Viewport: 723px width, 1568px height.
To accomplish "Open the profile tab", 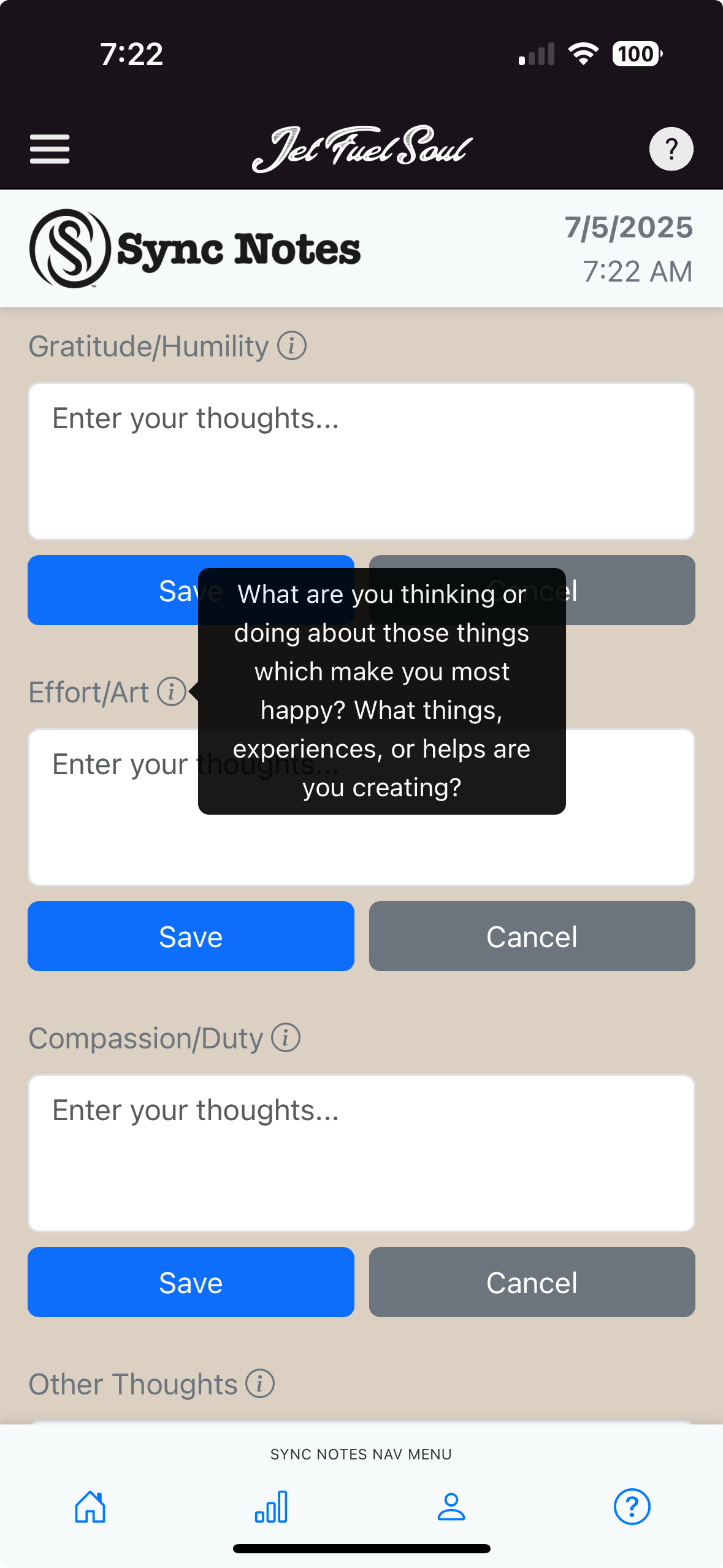I will pos(451,1507).
